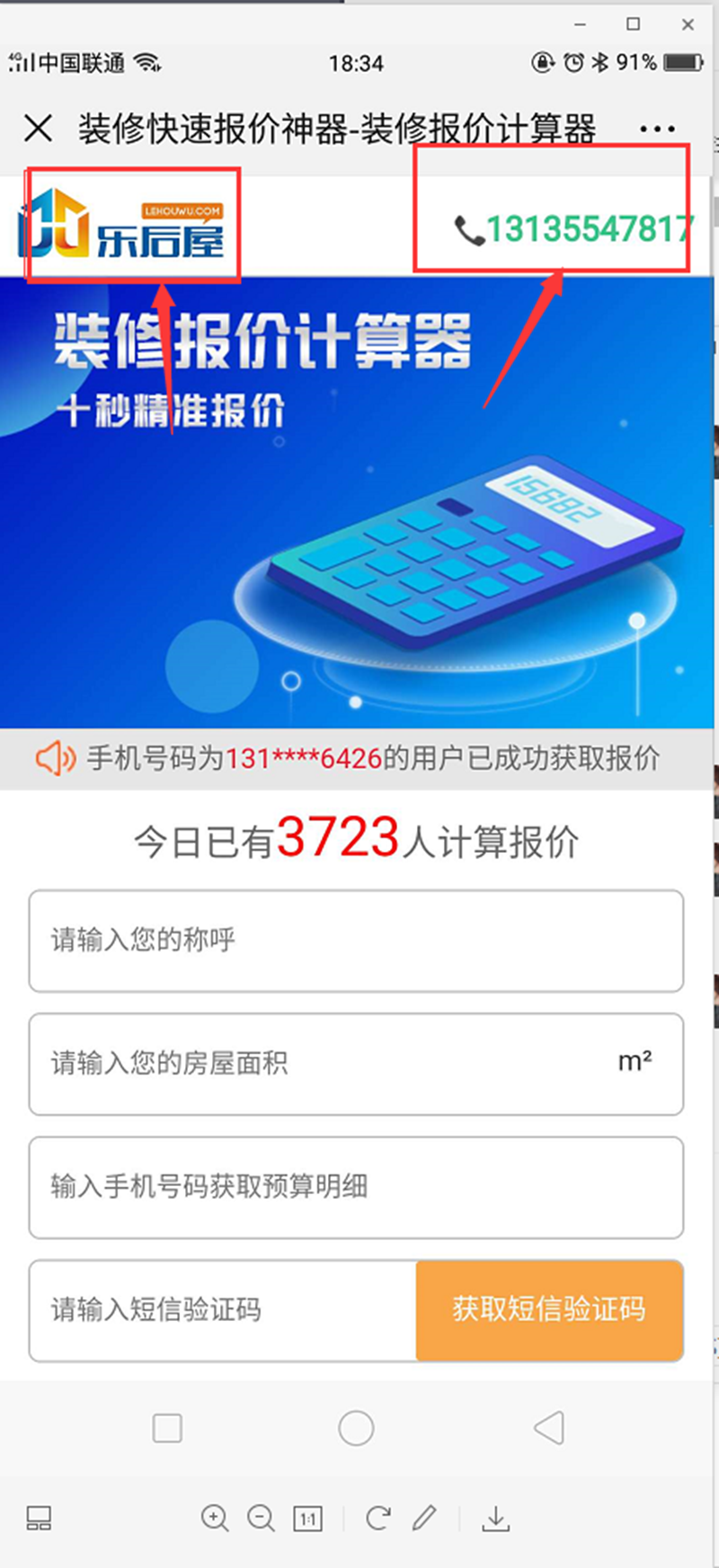Go to home via the circle button
This screenshot has height=1568, width=719.
[356, 1427]
